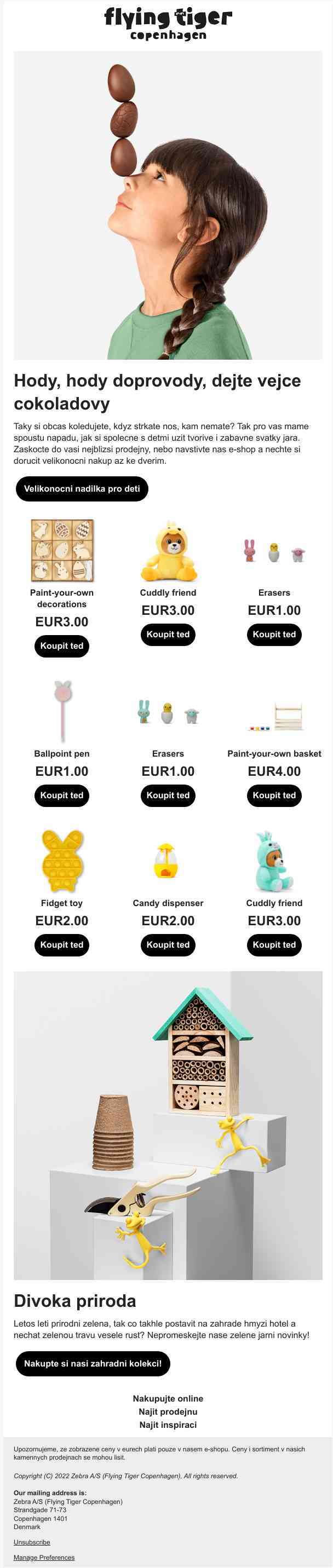Tap Koupit ted under Fidget toy

coord(61,944)
